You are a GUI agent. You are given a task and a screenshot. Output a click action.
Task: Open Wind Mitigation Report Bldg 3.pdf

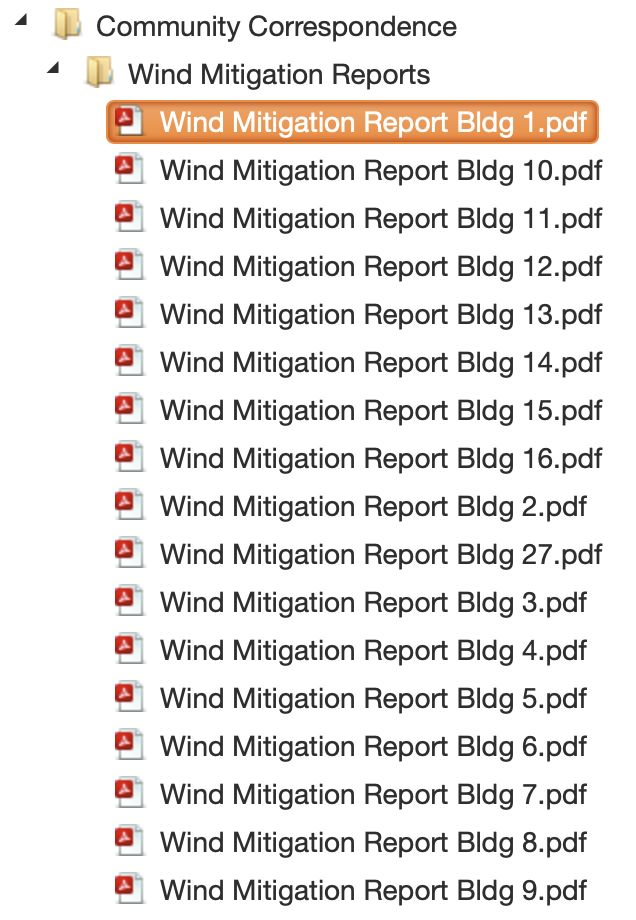373,602
